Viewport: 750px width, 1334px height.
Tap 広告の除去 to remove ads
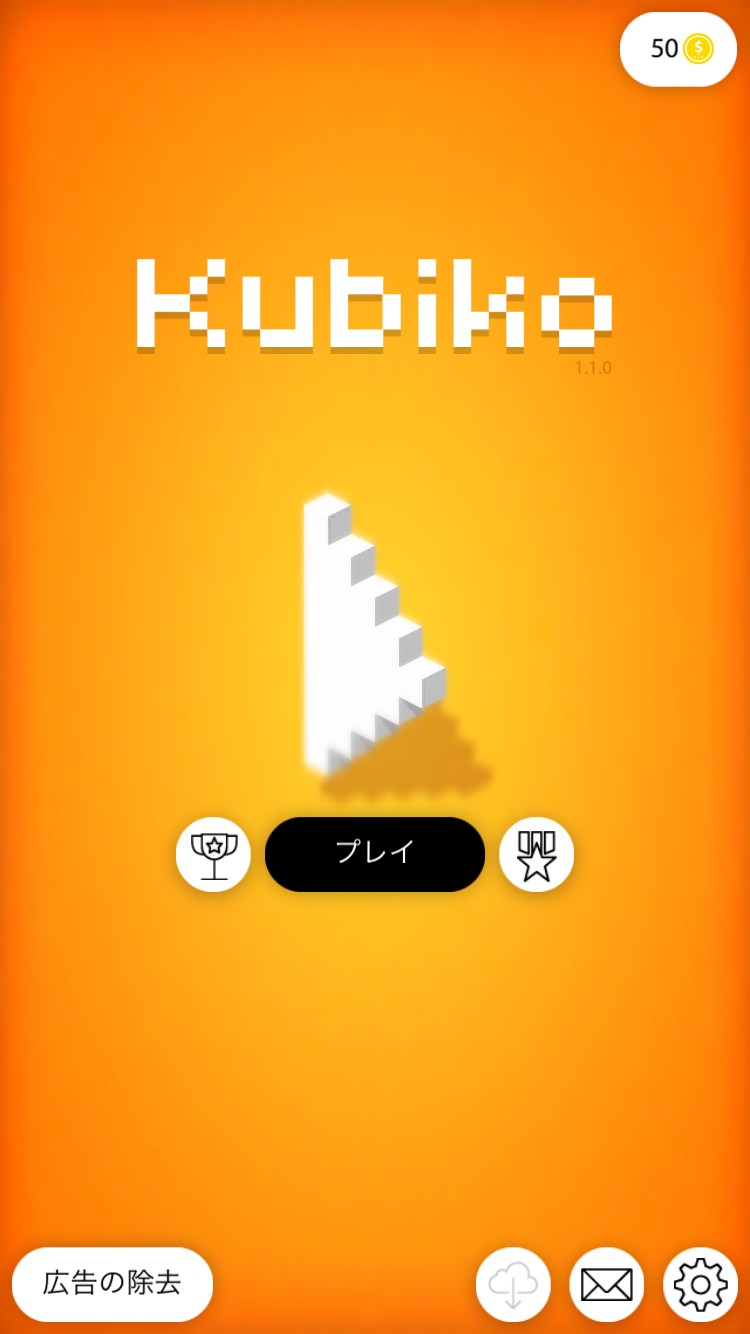[x=112, y=1284]
